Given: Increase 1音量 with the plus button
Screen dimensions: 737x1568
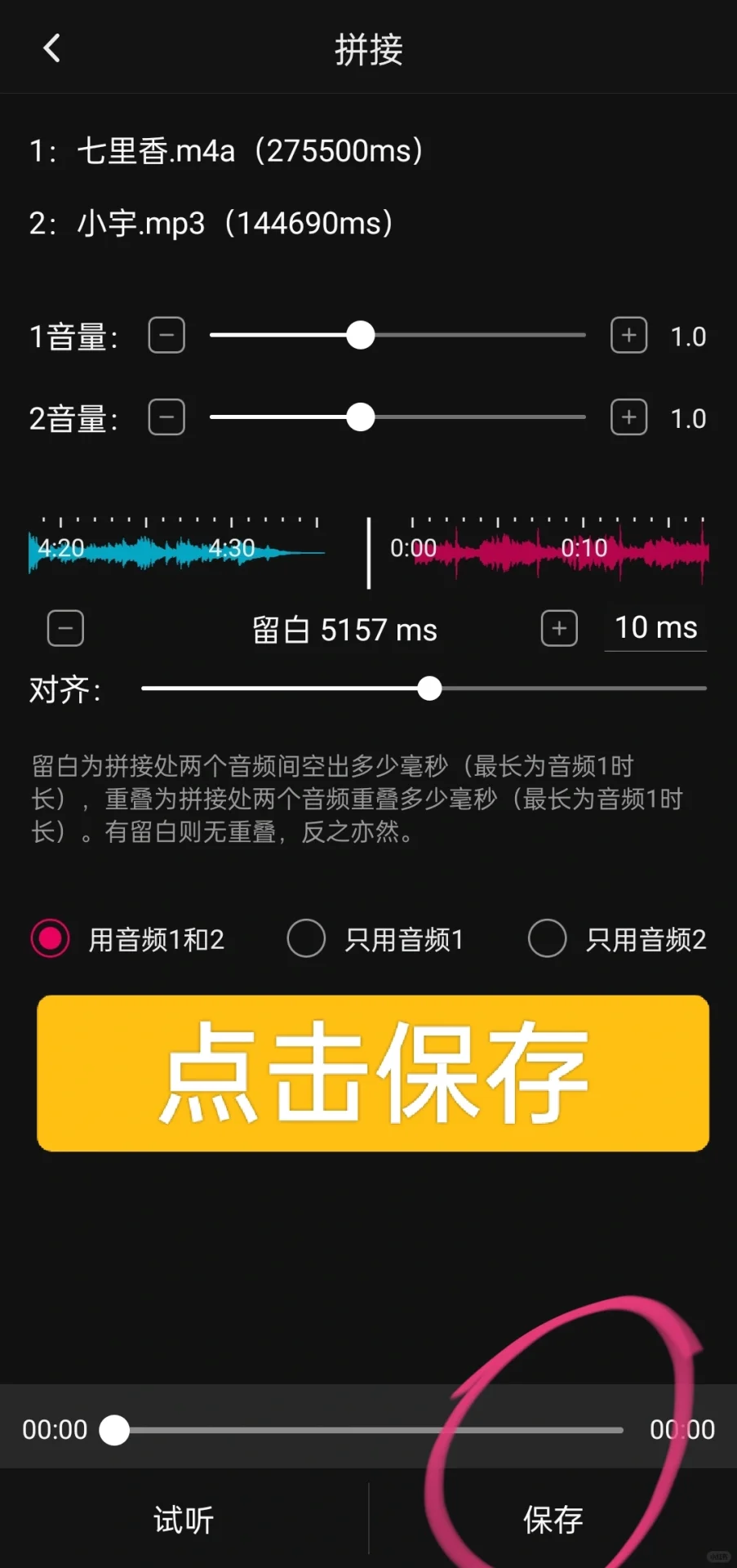Looking at the screenshot, I should point(628,336).
